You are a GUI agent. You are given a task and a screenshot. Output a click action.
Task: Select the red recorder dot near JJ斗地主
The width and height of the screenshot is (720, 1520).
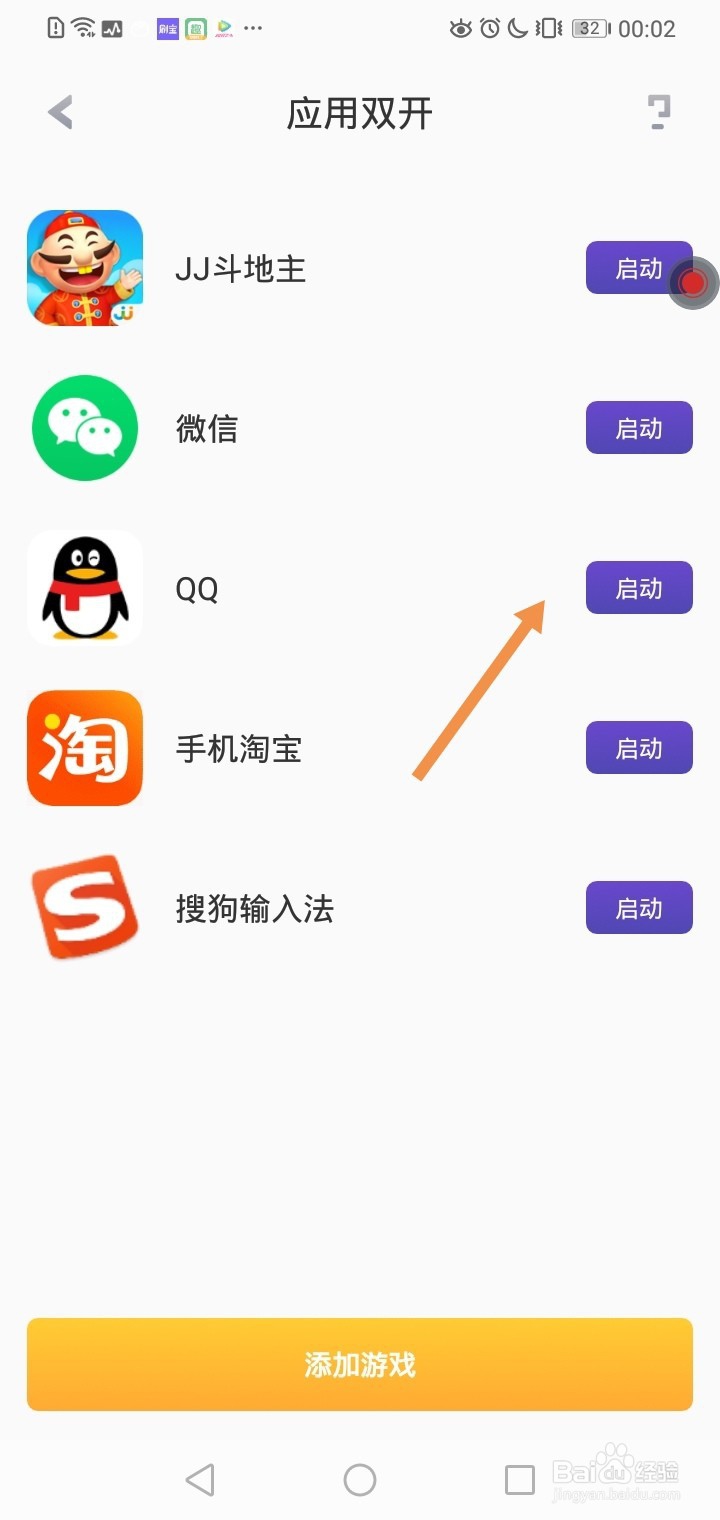(691, 283)
